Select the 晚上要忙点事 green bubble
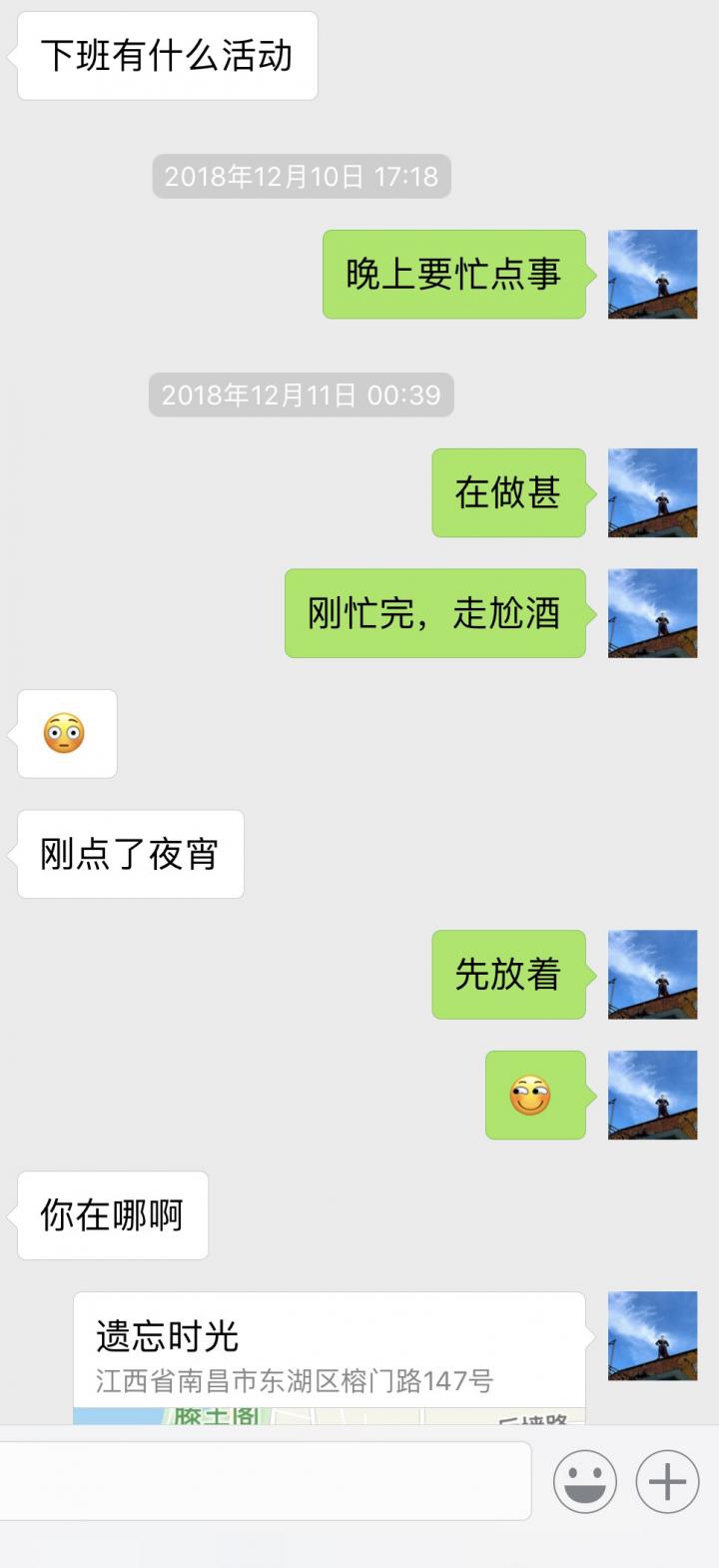 [x=454, y=275]
